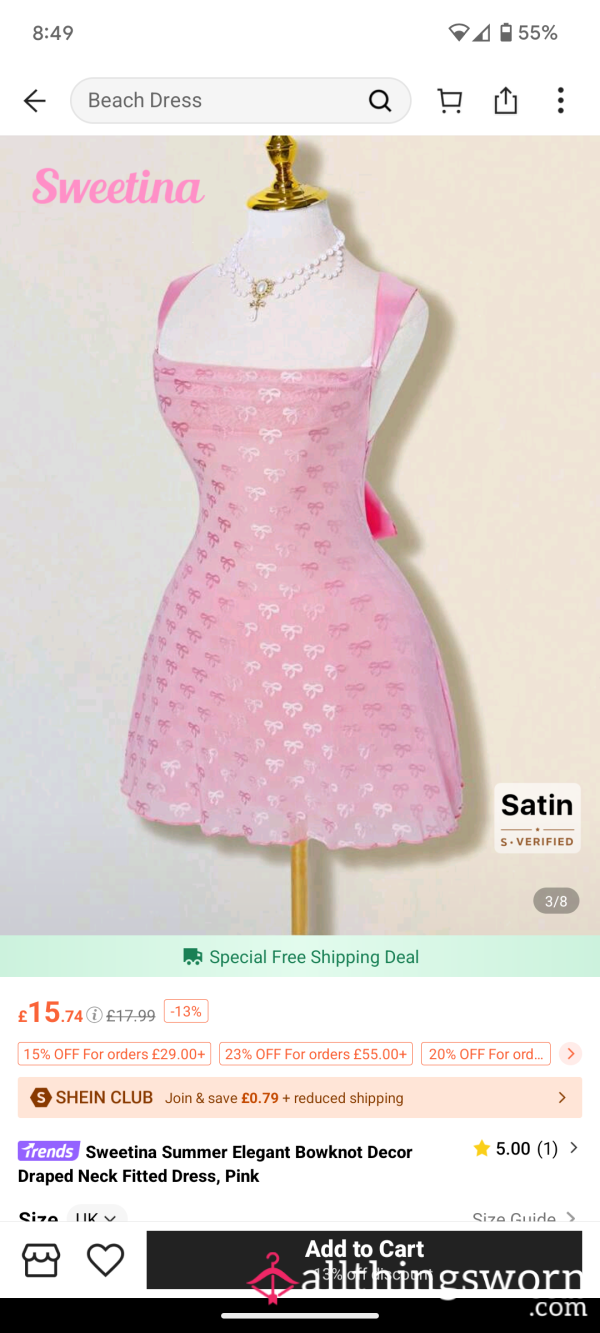The width and height of the screenshot is (600, 1333).
Task: Tap the Special Free Shipping Deal banner
Action: click(x=300, y=956)
